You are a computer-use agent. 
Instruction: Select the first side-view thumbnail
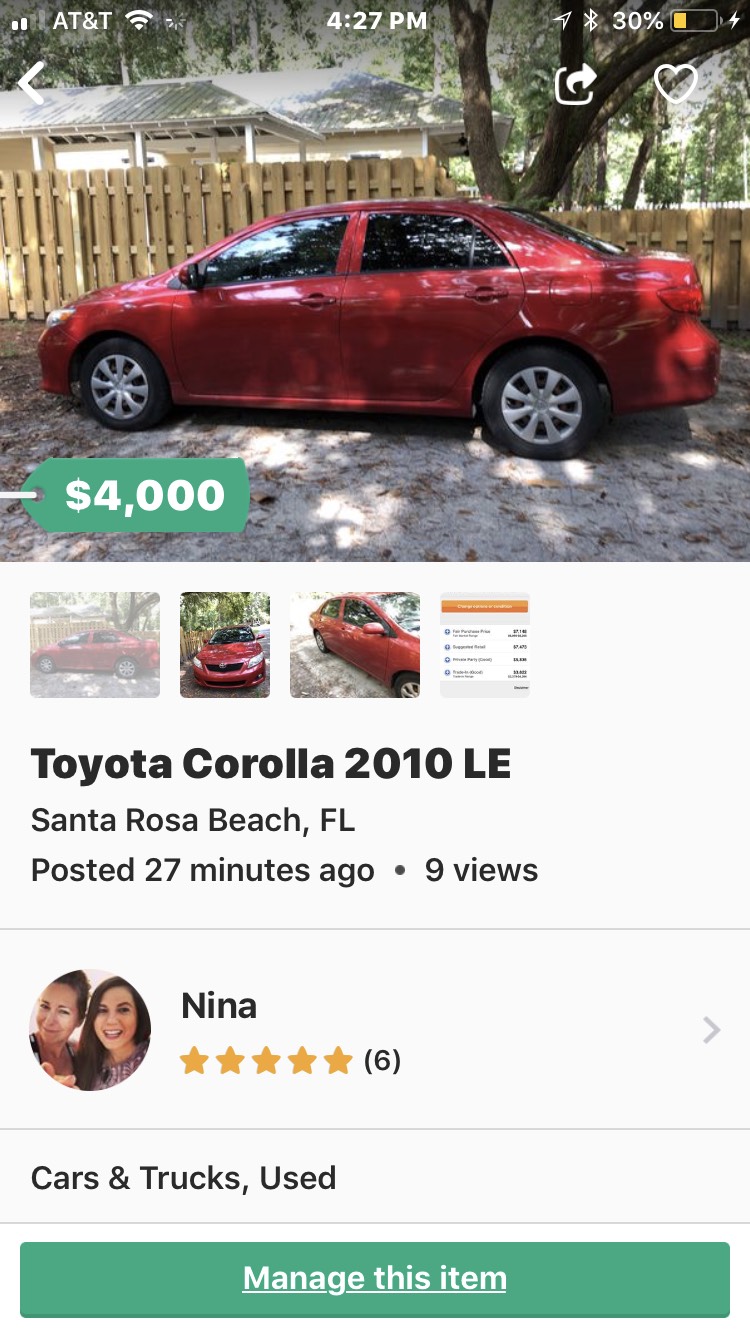pyautogui.click(x=95, y=645)
